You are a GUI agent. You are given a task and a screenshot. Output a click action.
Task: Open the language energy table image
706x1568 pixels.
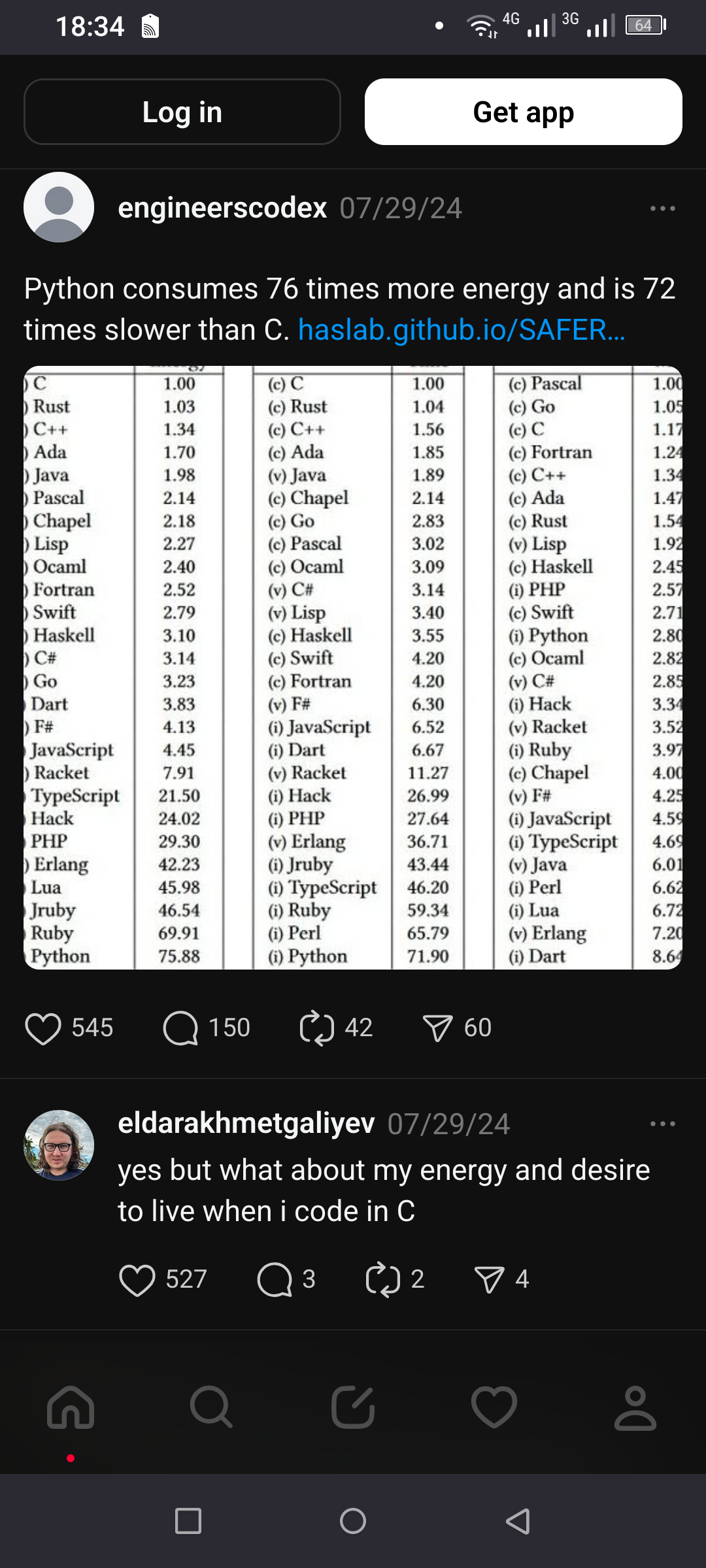tap(353, 668)
